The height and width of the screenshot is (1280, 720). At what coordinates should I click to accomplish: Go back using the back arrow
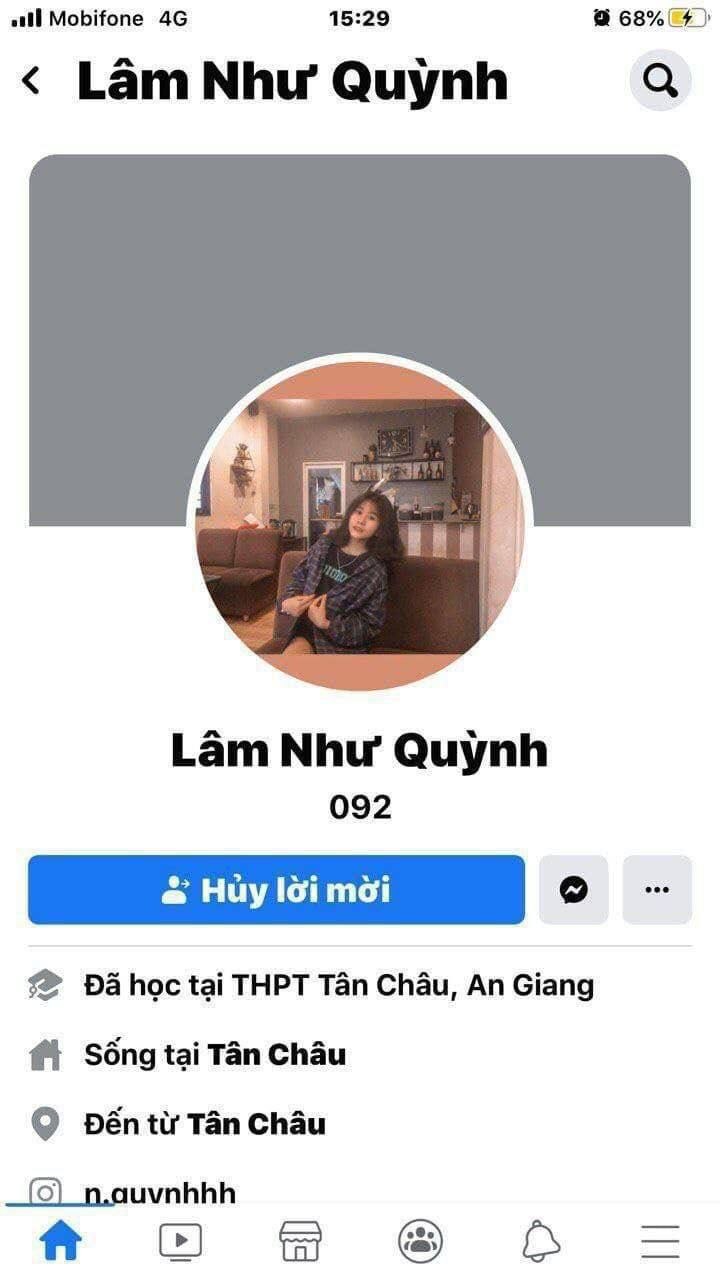[32, 80]
